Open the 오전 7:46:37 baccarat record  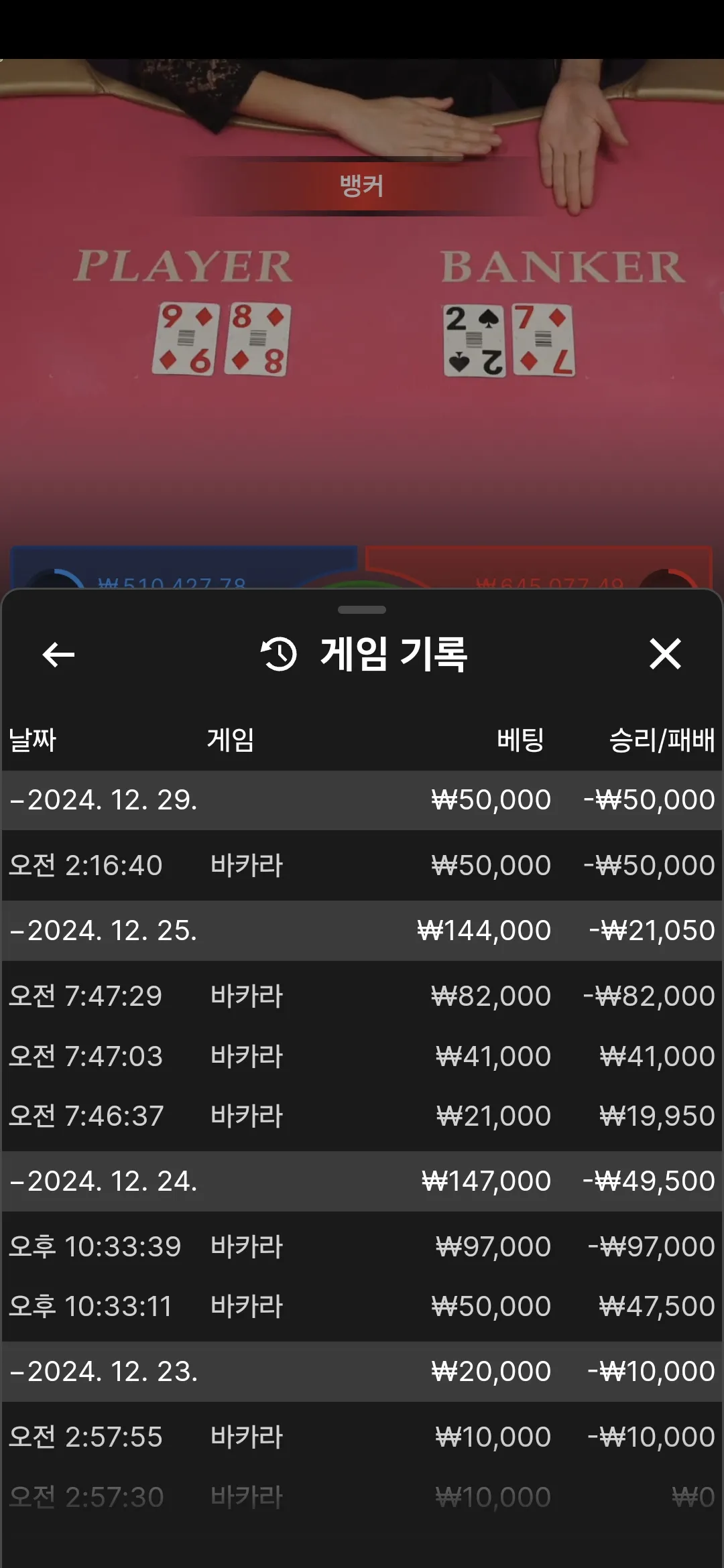pyautogui.click(x=362, y=1116)
